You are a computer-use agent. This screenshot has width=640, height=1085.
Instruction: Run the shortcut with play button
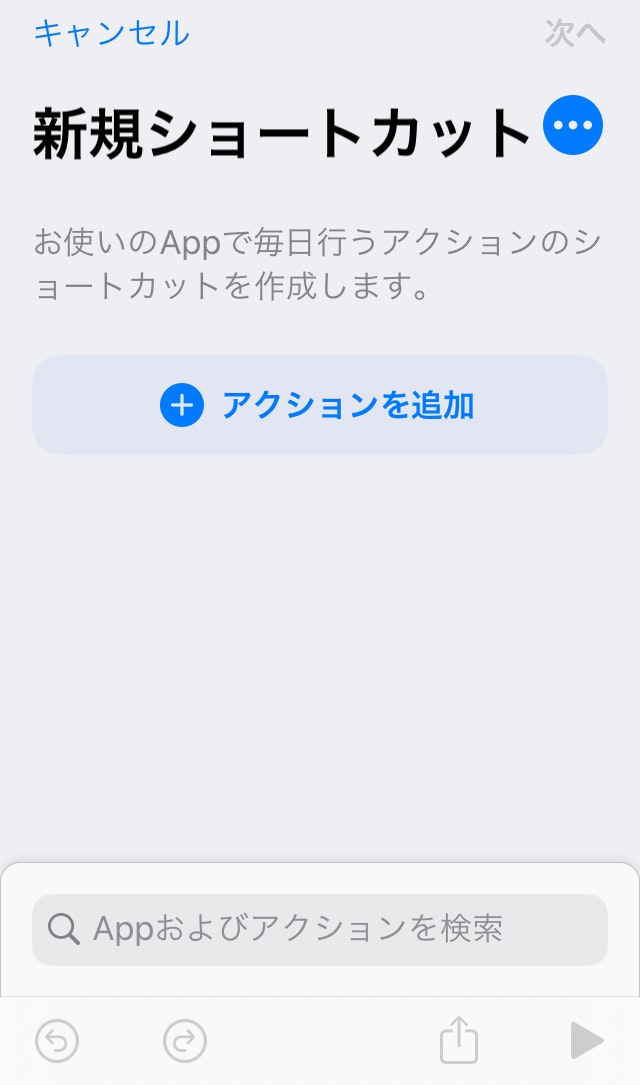[x=586, y=1041]
